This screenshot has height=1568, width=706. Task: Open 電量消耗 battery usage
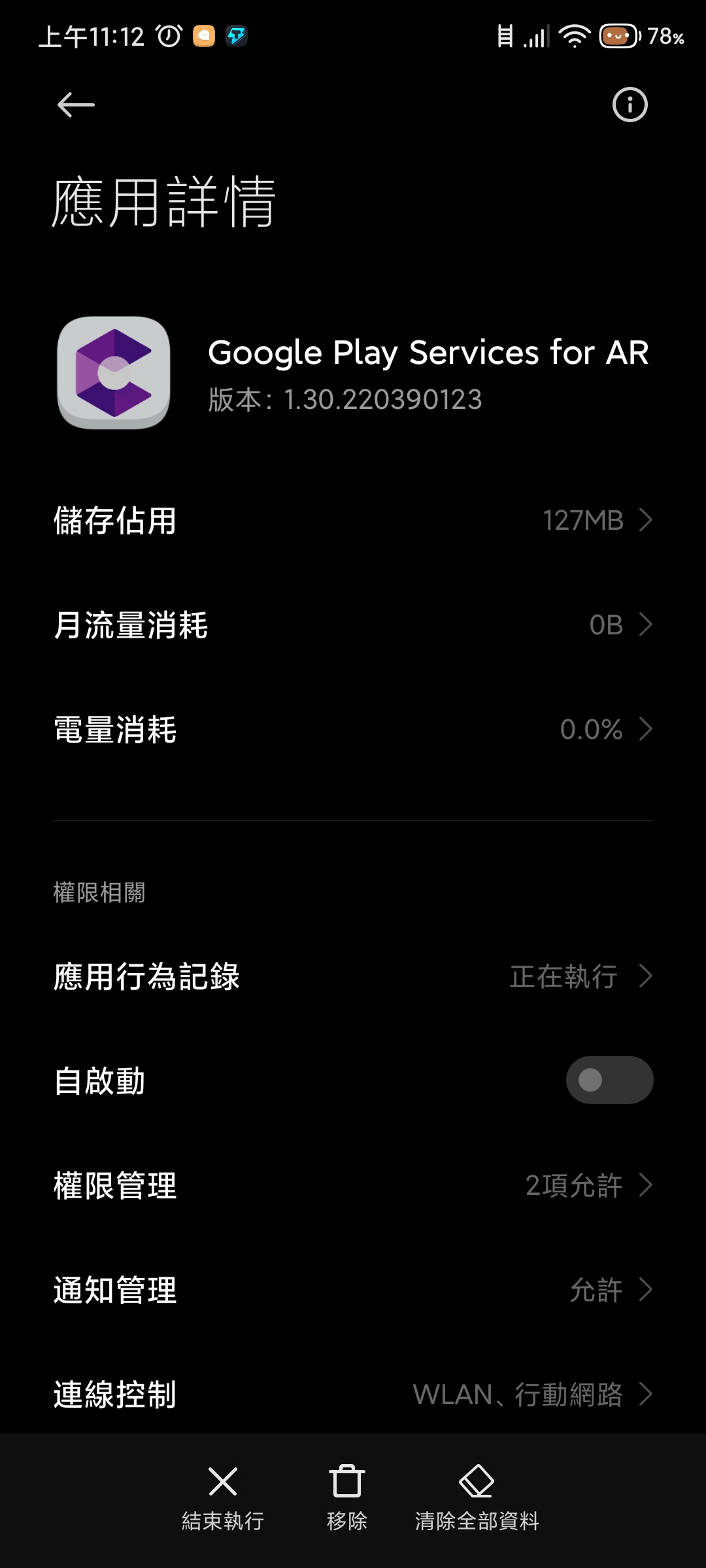click(x=353, y=730)
